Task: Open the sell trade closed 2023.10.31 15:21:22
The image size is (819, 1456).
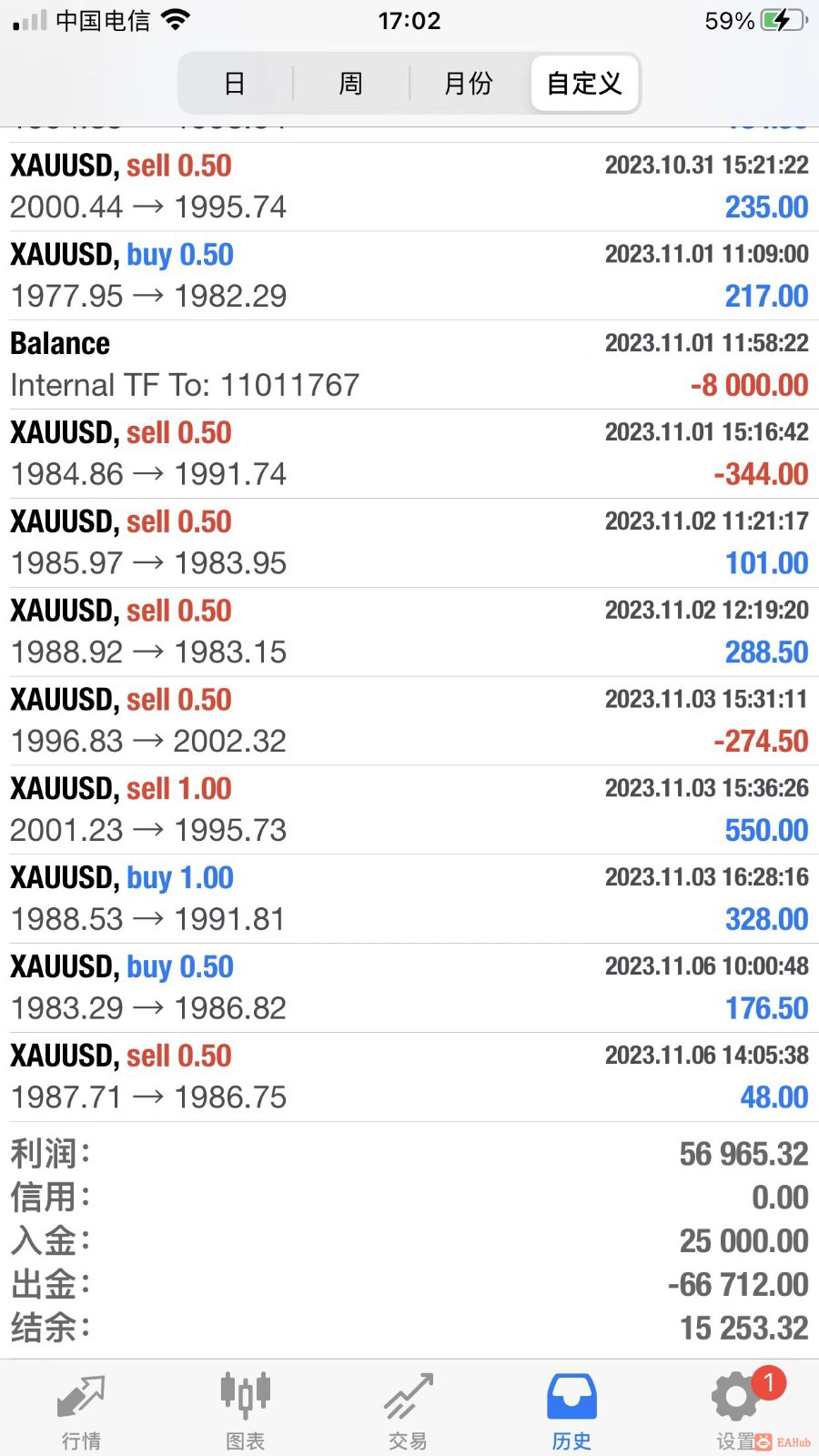Action: click(x=409, y=187)
